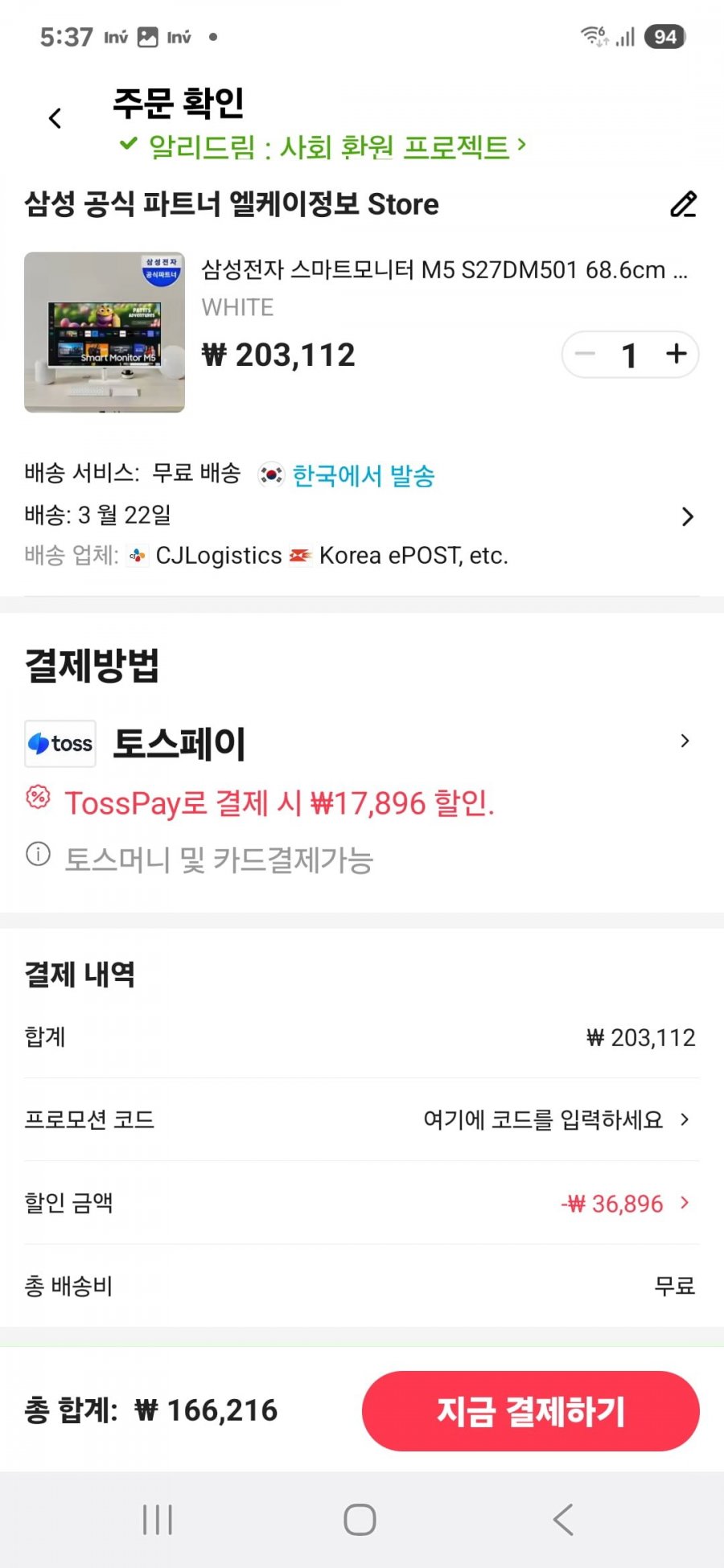Open recent apps from navigation bar
The image size is (724, 1568).
click(157, 1520)
